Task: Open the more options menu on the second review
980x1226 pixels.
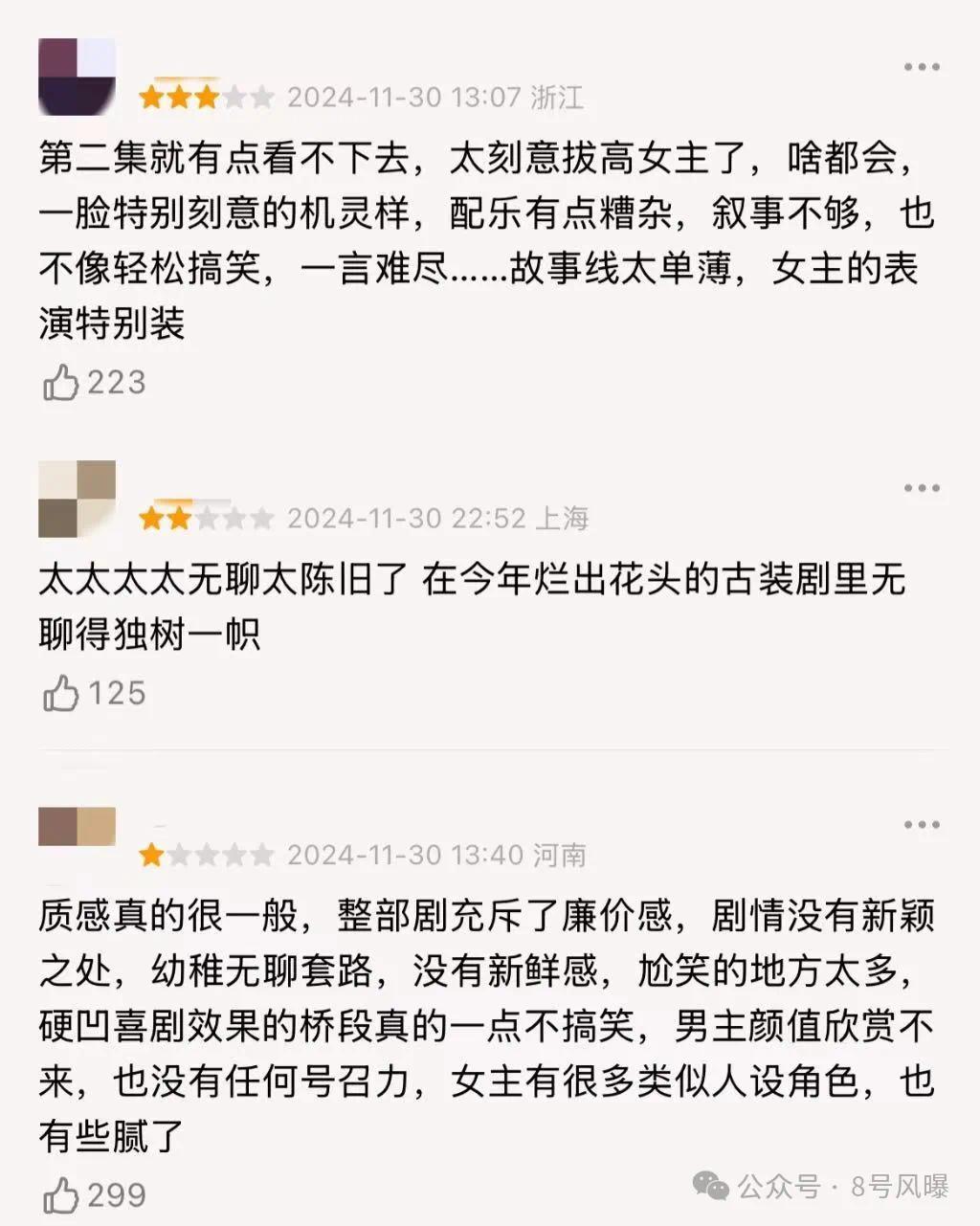Action: tap(922, 488)
